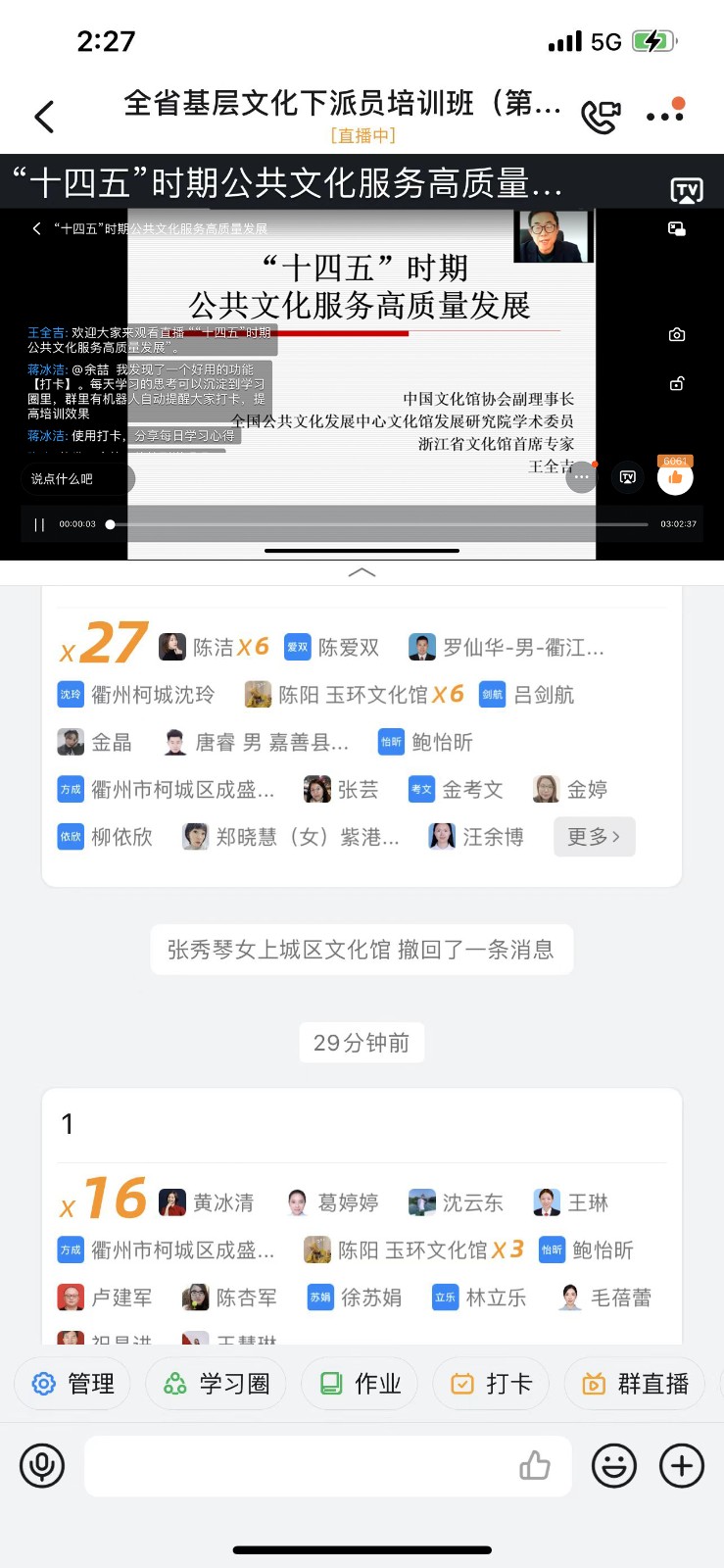Open the 群直播 group live shortcut
Screen dimensions: 724x1568
point(635,1384)
